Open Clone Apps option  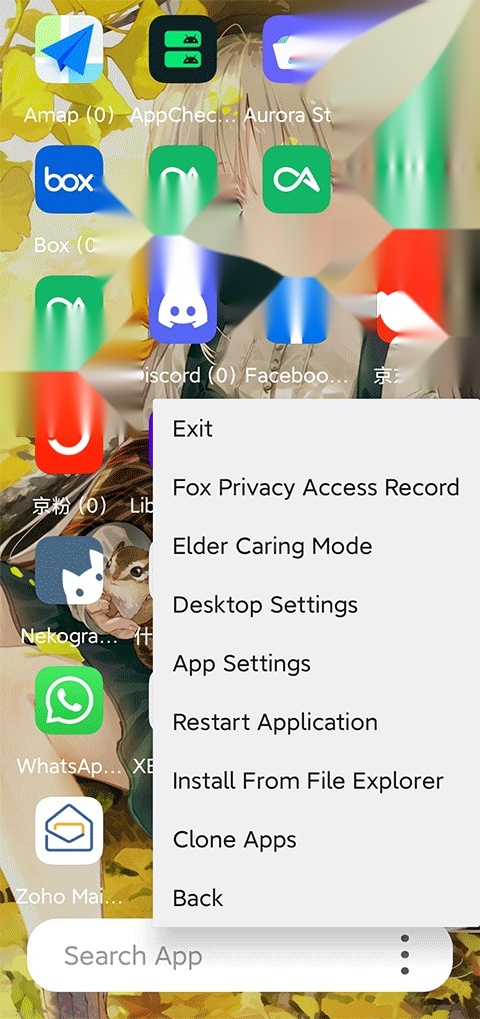click(x=316, y=840)
